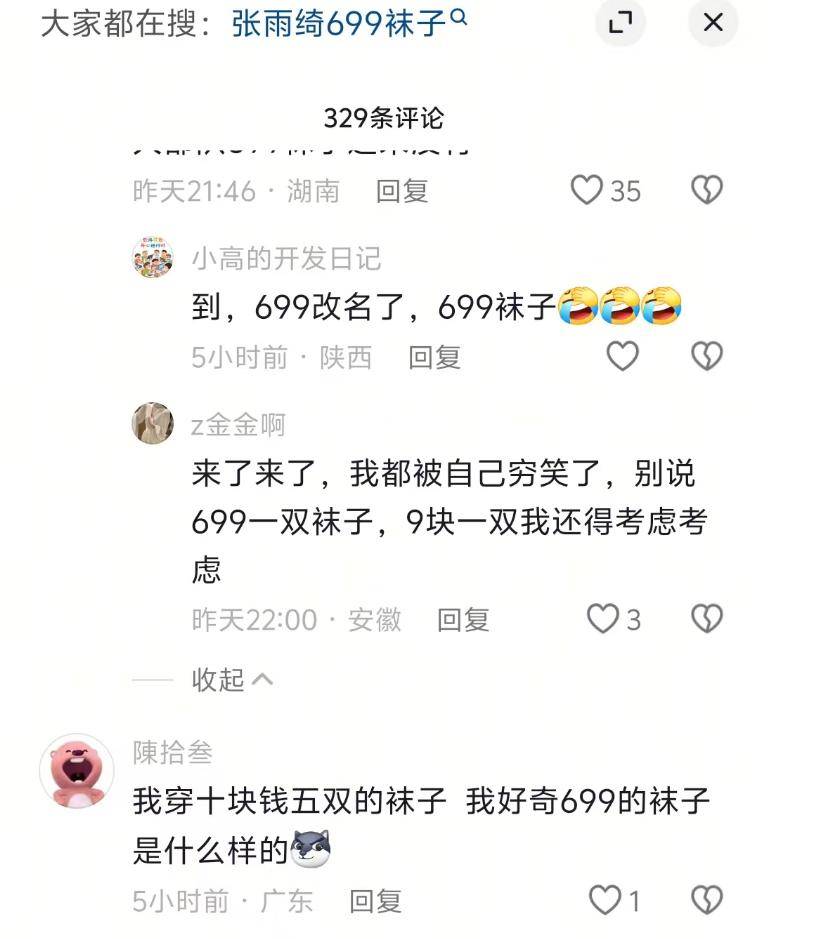The image size is (819, 939).
Task: Reply to 陳拾叁's comment
Action: coord(375,901)
